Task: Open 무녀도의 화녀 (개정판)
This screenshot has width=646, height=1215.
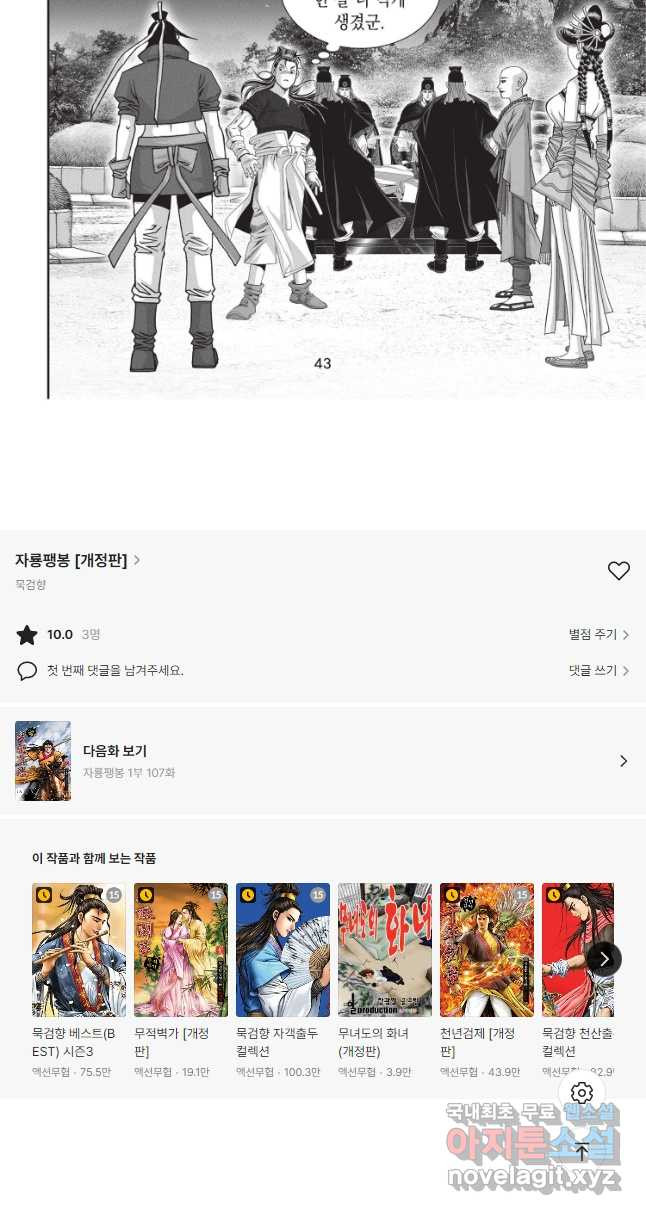Action: pyautogui.click(x=385, y=950)
